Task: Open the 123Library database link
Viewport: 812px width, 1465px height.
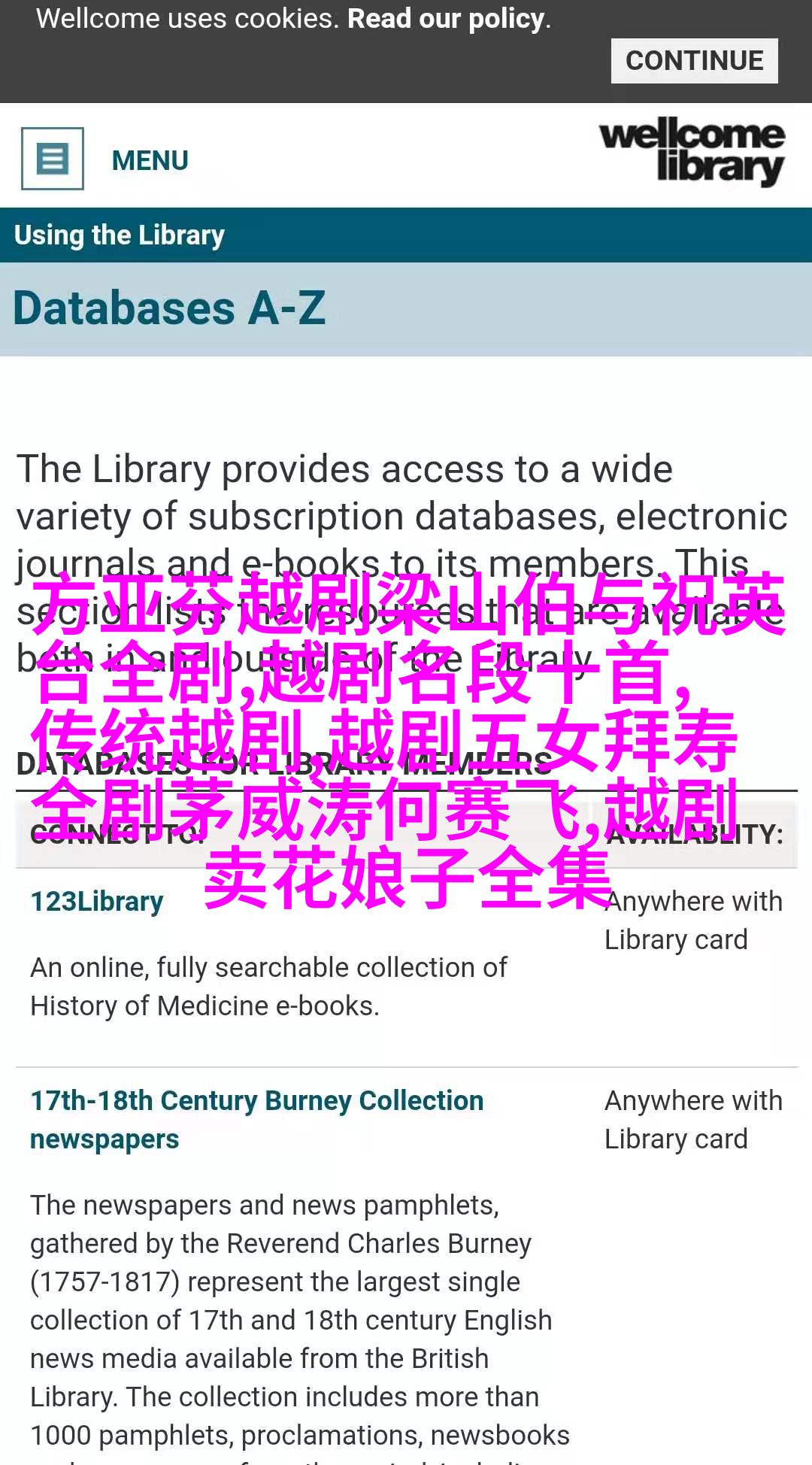Action: 97,901
